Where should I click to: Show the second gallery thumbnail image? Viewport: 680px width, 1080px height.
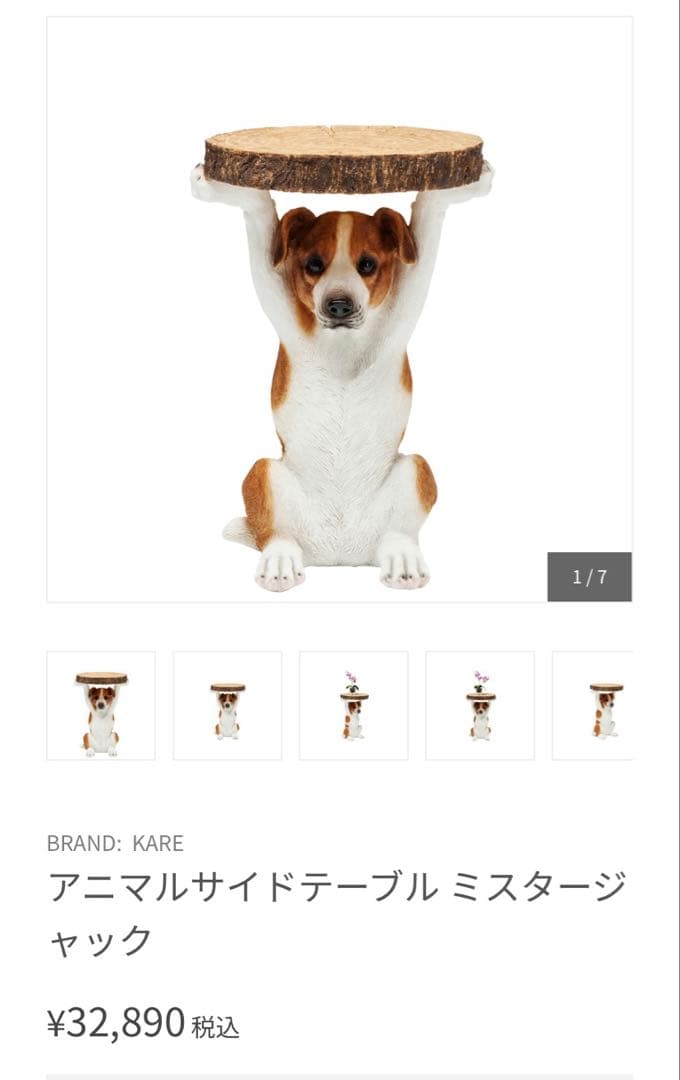point(227,705)
